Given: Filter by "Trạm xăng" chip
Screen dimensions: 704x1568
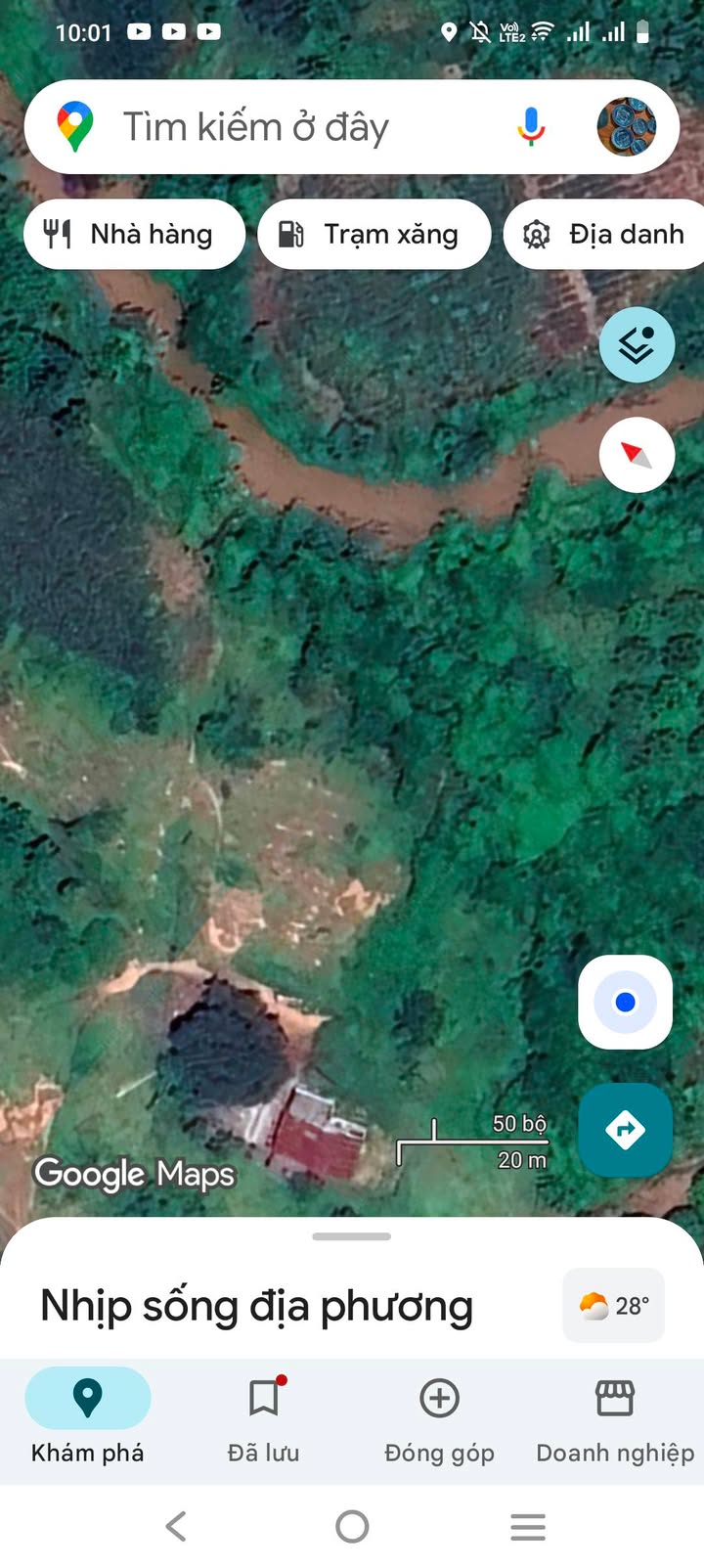Looking at the screenshot, I should click(x=374, y=235).
